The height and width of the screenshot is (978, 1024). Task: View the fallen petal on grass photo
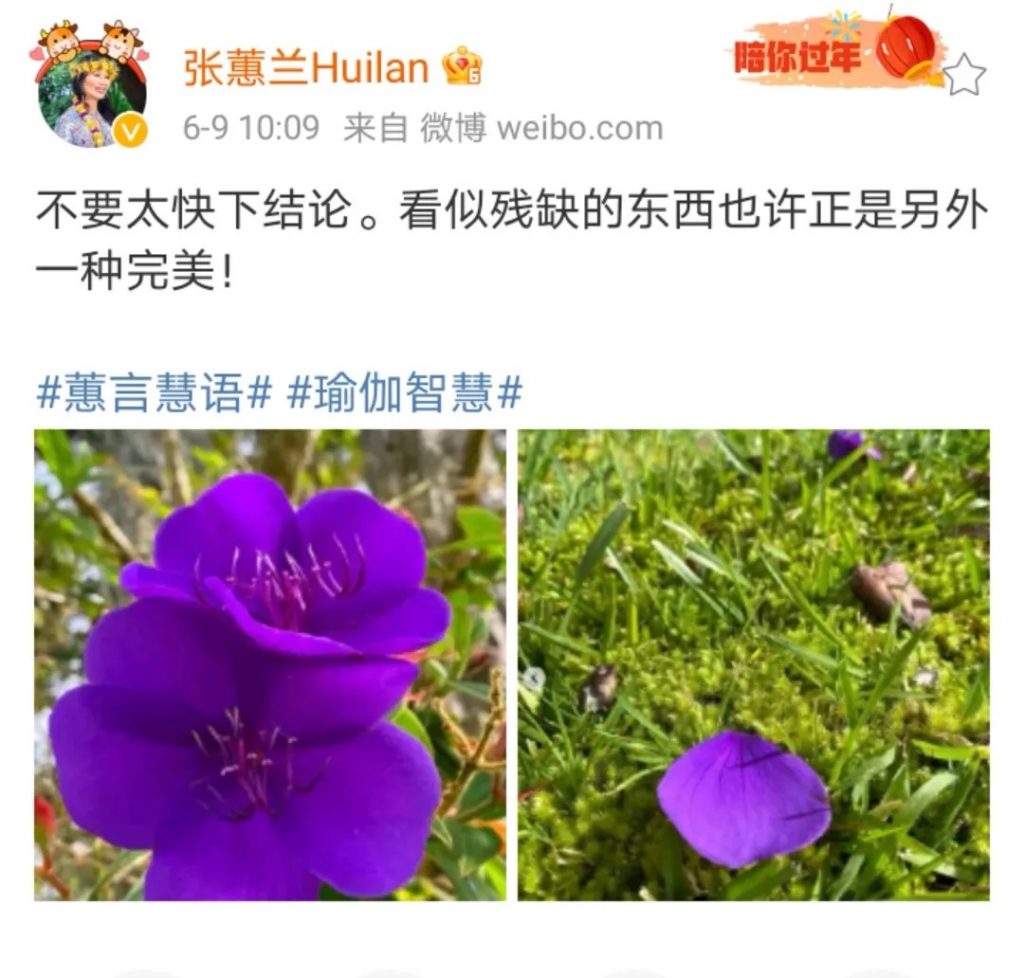[753, 665]
